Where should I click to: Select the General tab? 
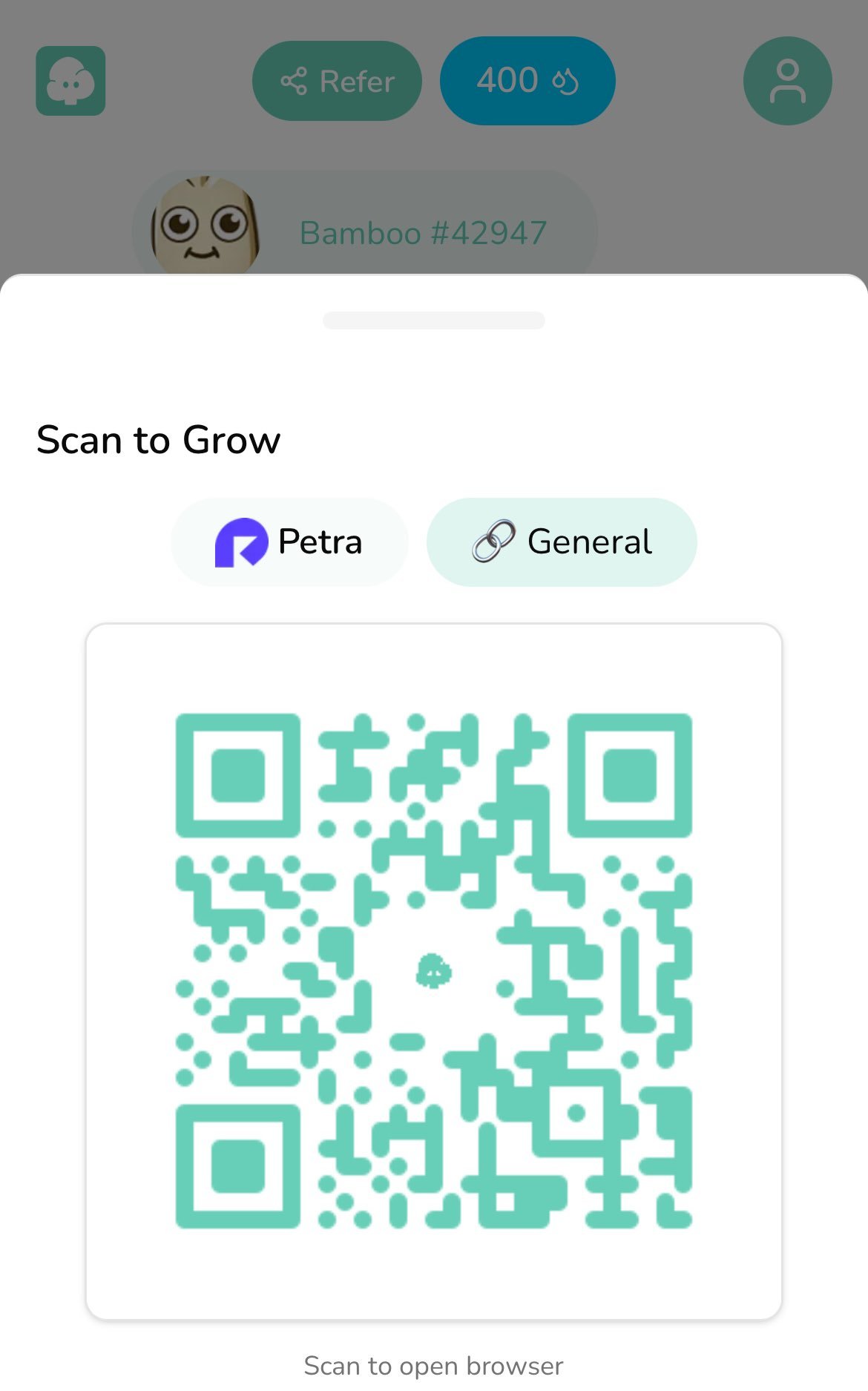tap(562, 542)
